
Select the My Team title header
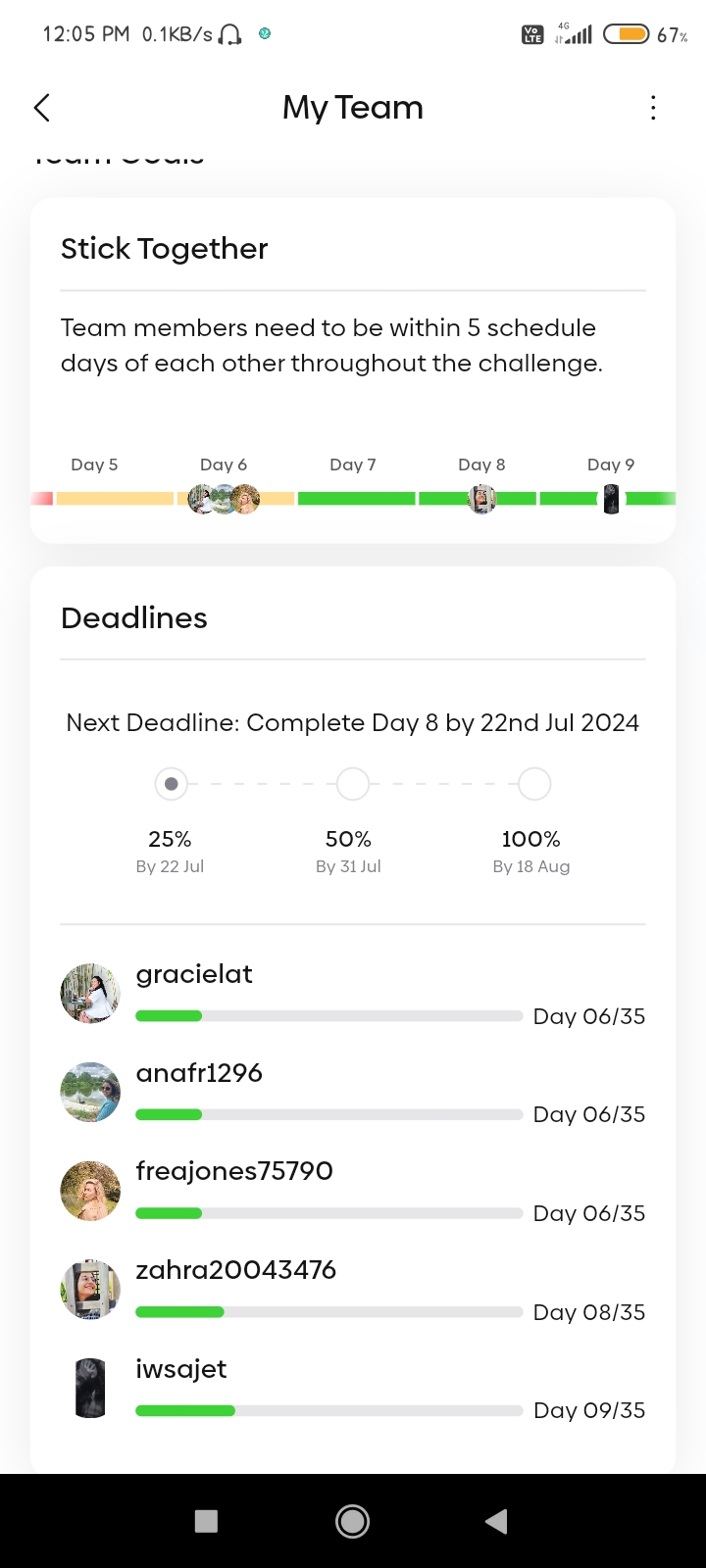click(352, 108)
